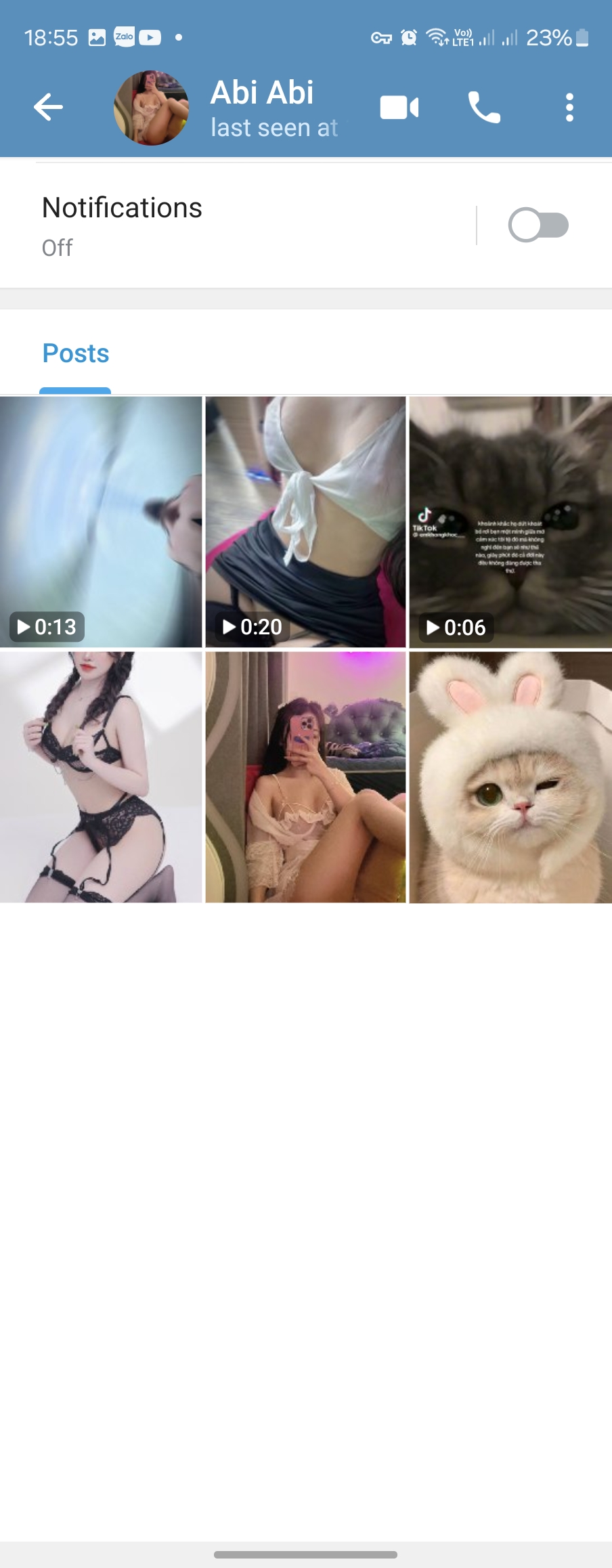This screenshot has width=612, height=1568.
Task: Toggle the Notifications switch on
Action: [x=538, y=225]
